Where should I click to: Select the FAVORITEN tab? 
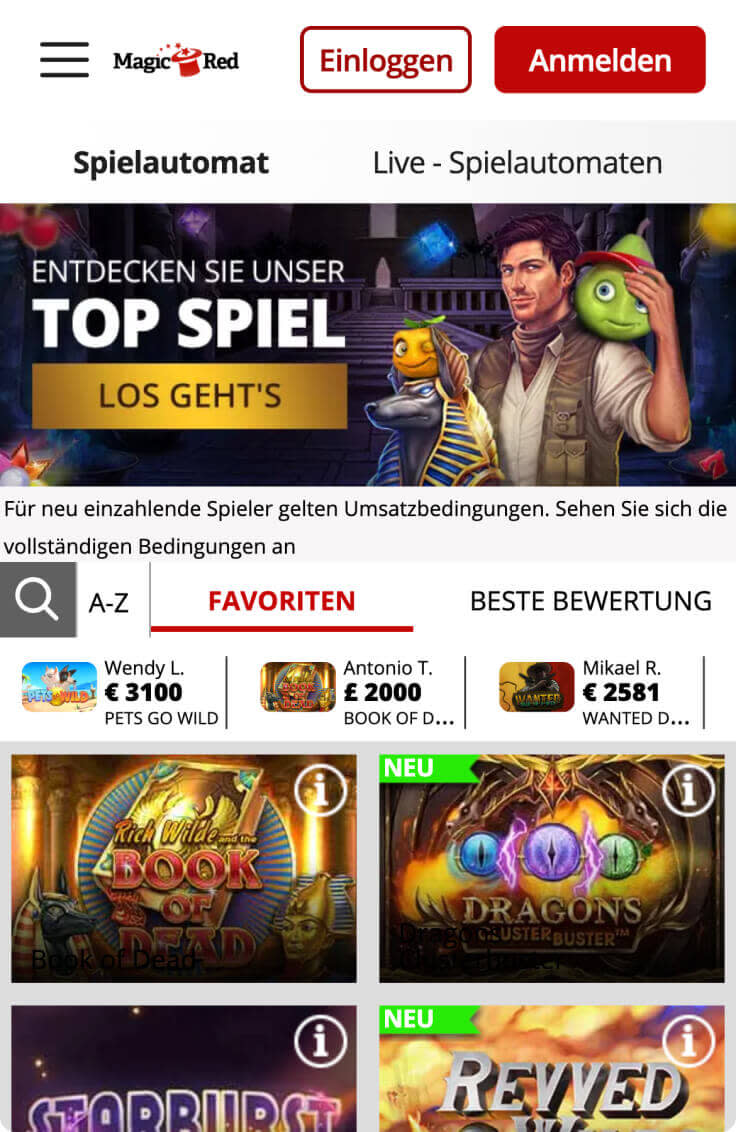coord(282,601)
